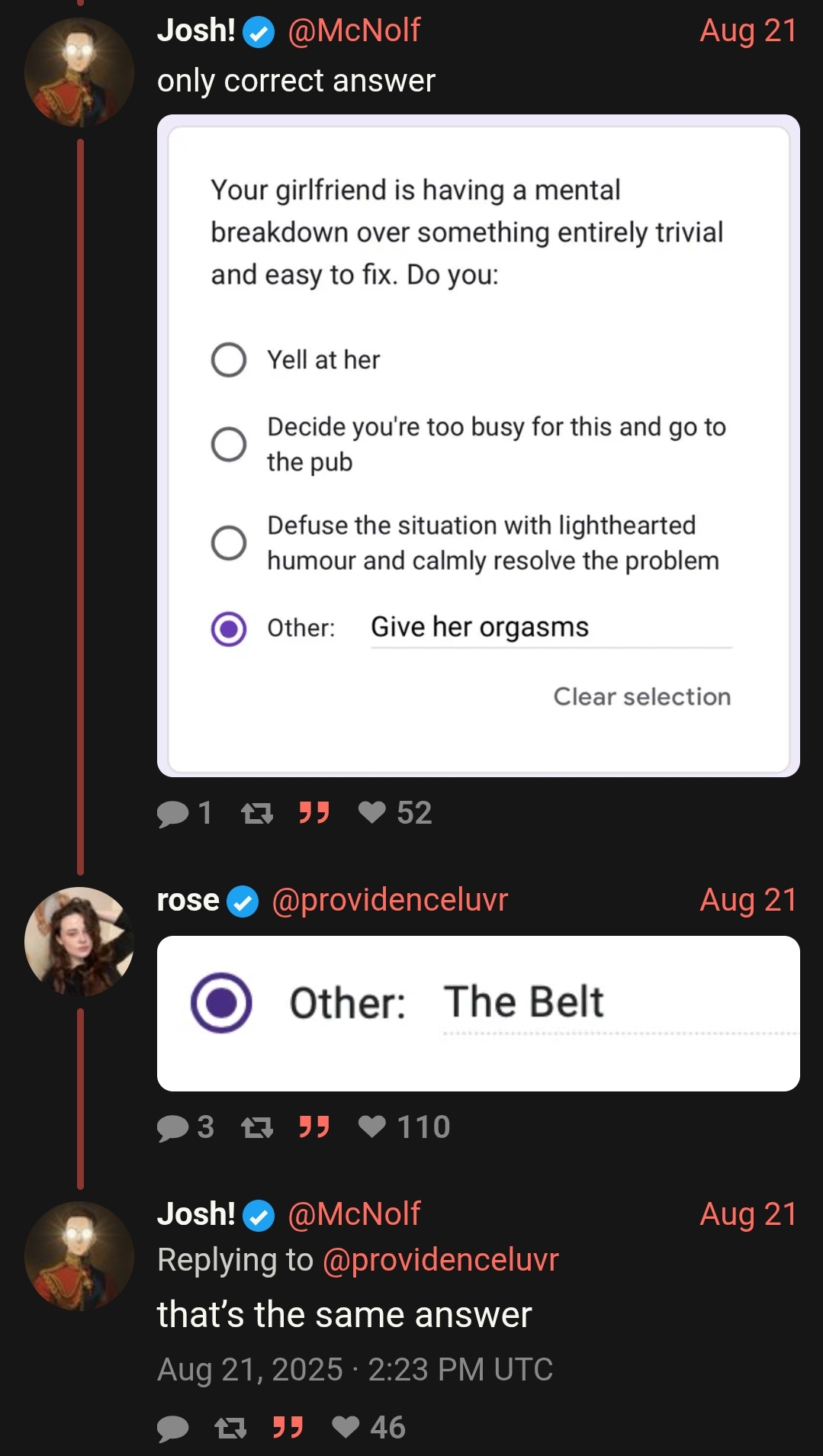The height and width of the screenshot is (1456, 823).
Task: Open Josh's avatar on the last reply
Action: click(79, 1255)
